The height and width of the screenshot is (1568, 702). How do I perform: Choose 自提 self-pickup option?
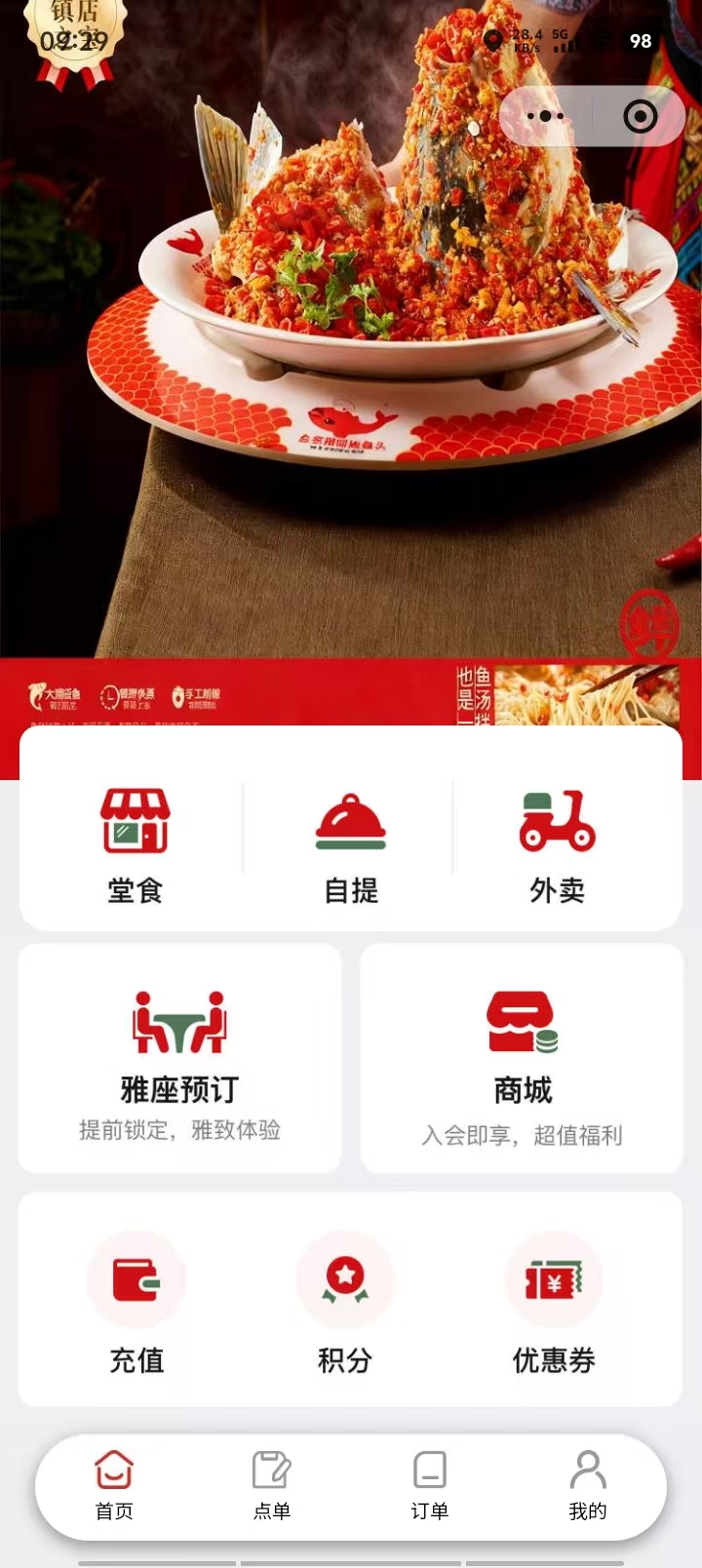(x=351, y=844)
